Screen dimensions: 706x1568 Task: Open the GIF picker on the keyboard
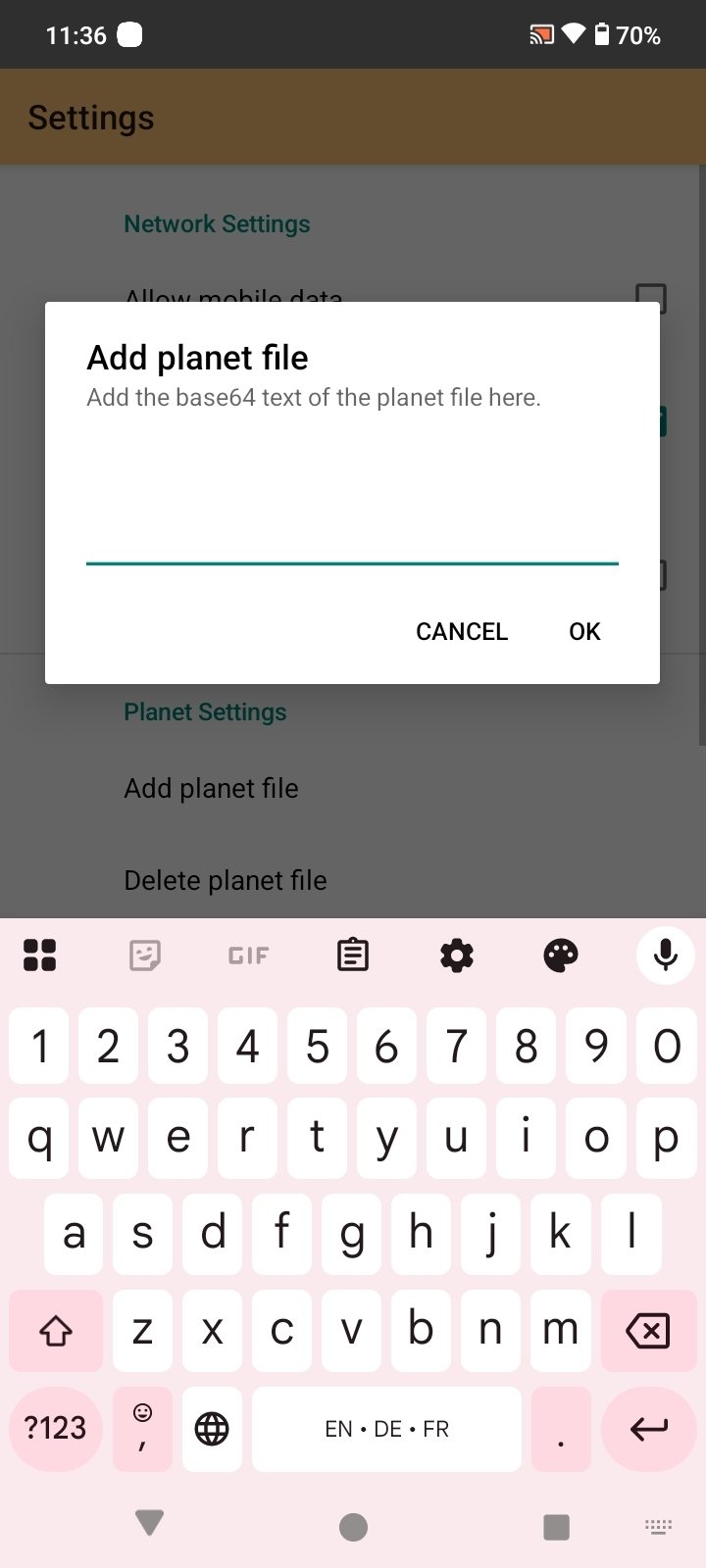(x=248, y=955)
